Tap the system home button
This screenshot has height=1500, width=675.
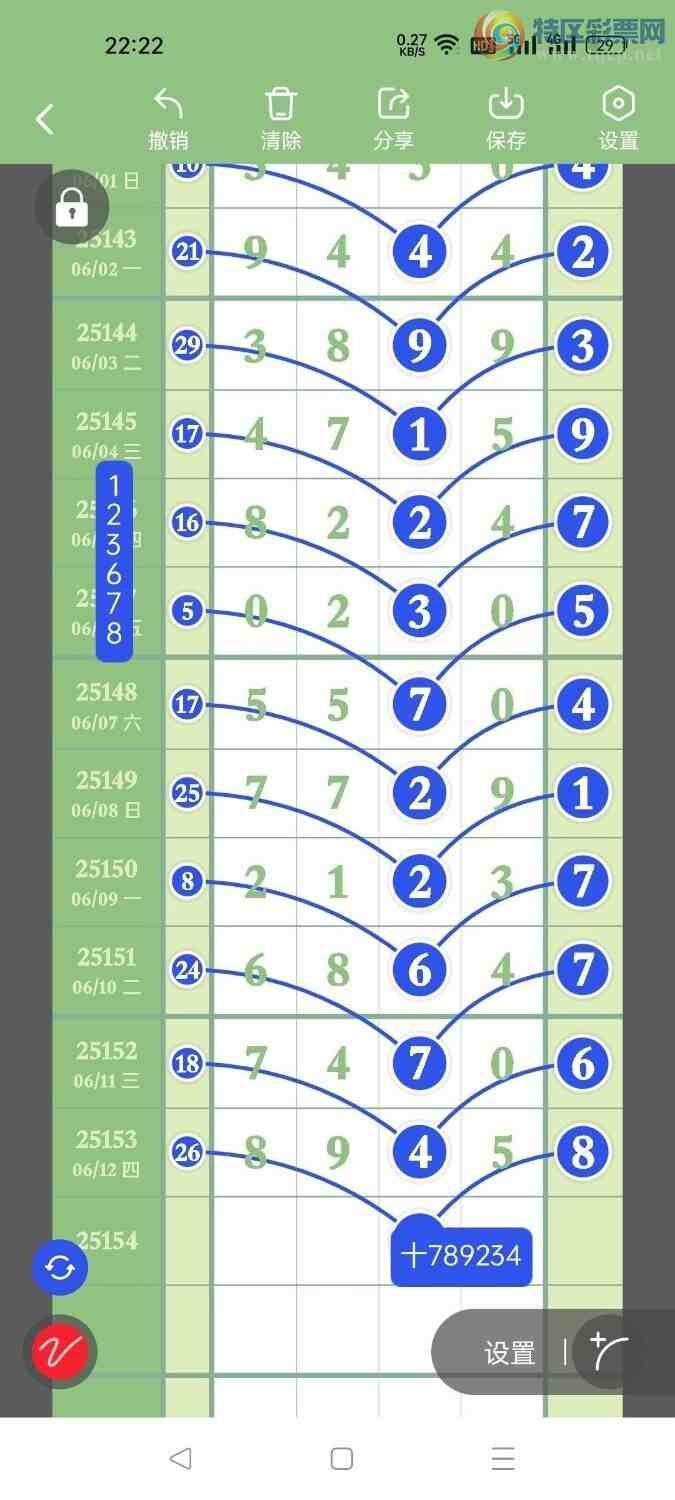pos(341,1458)
